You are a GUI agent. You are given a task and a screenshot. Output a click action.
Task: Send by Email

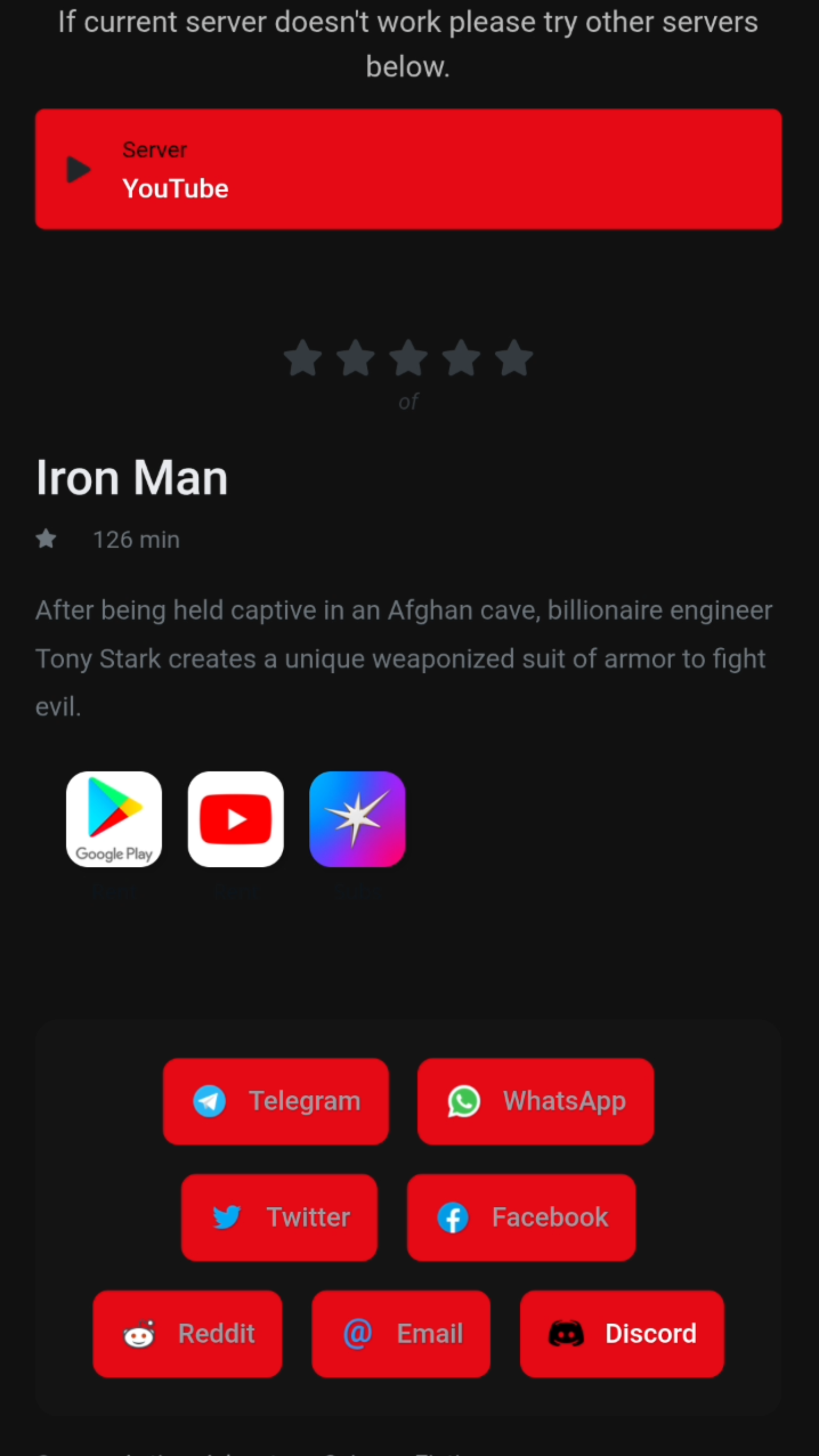[x=400, y=1334]
